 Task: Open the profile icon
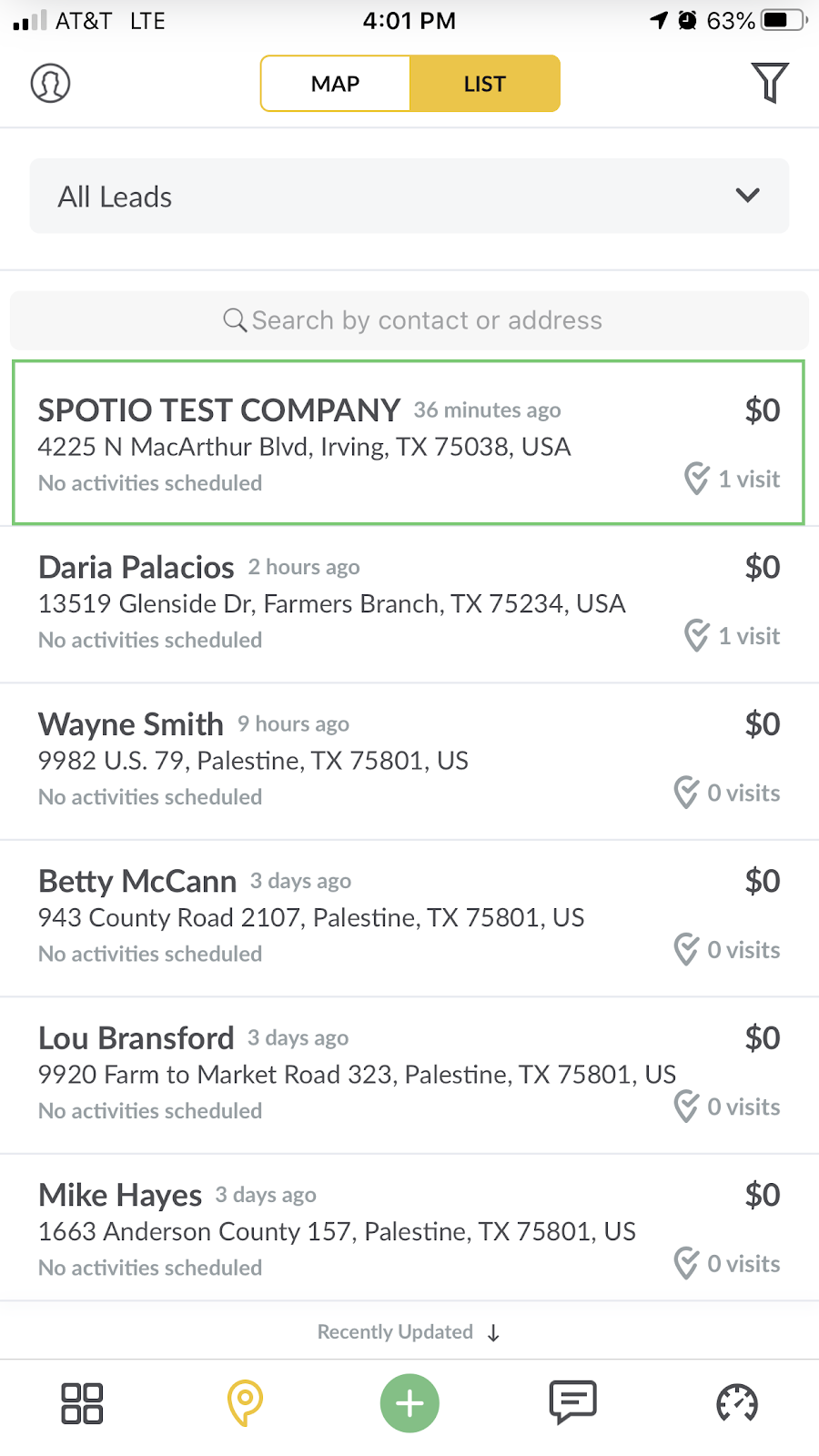pos(50,83)
